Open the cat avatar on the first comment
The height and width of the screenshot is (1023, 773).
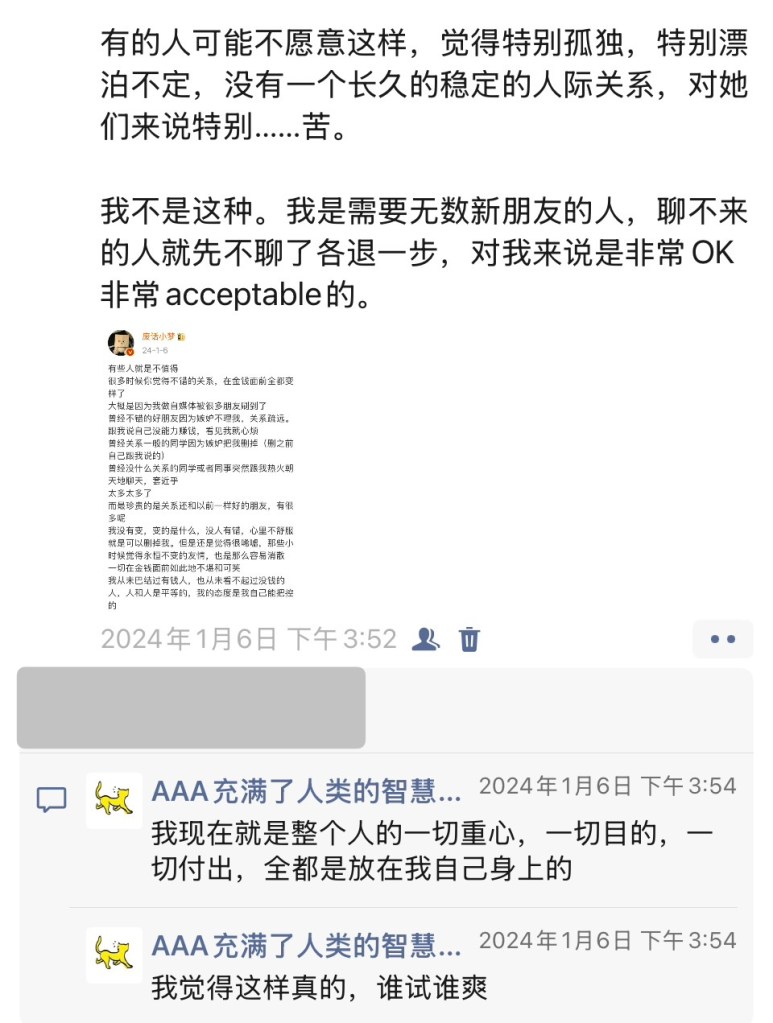tap(114, 800)
